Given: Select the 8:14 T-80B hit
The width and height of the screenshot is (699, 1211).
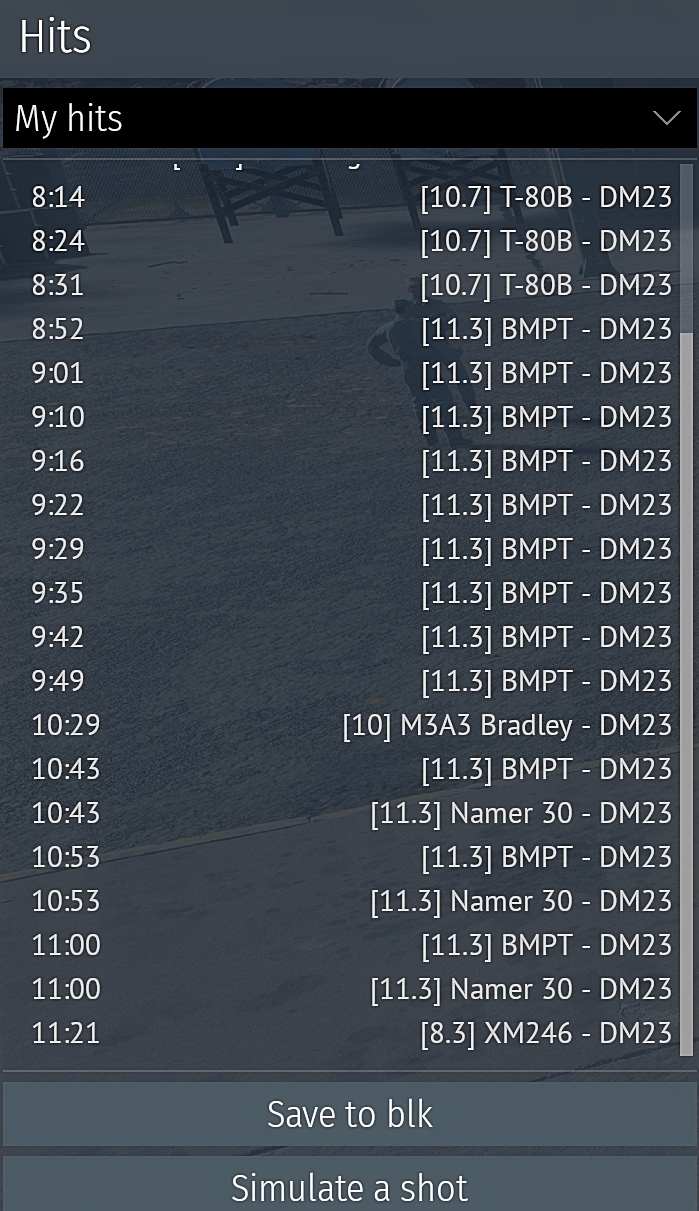Looking at the screenshot, I should (x=349, y=197).
